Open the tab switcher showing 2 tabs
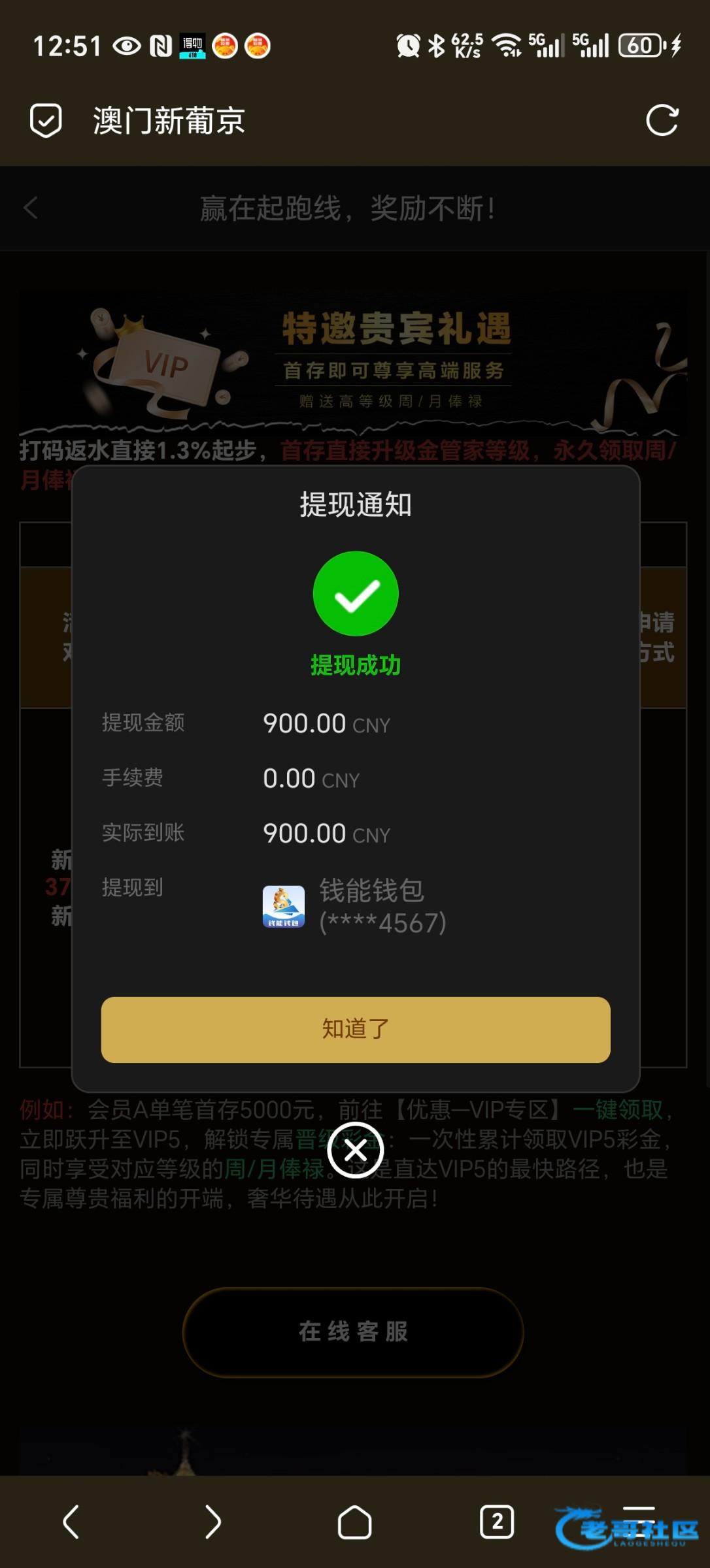This screenshot has width=710, height=1568. coord(496,1522)
